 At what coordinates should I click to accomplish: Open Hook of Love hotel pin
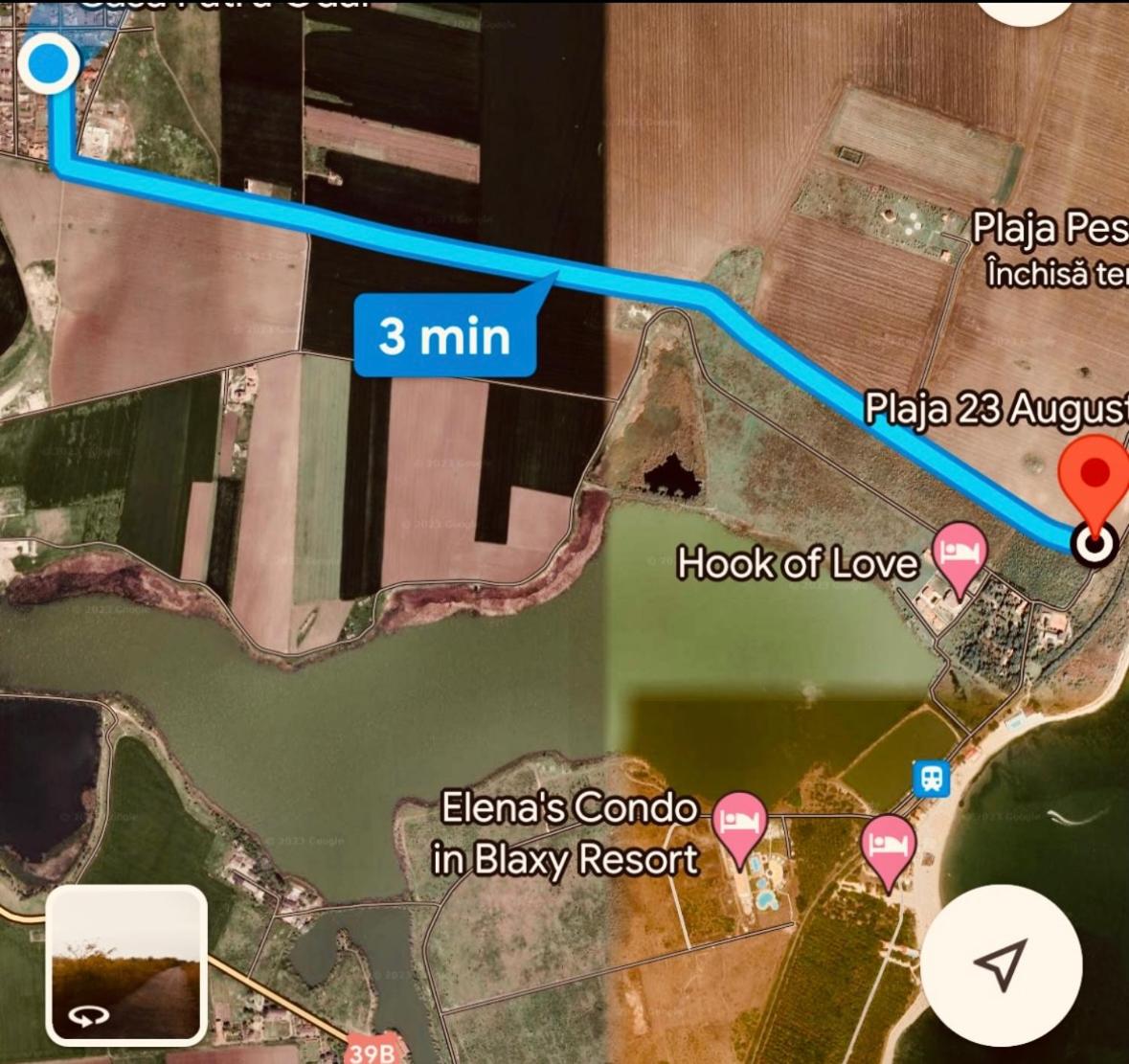click(x=960, y=555)
